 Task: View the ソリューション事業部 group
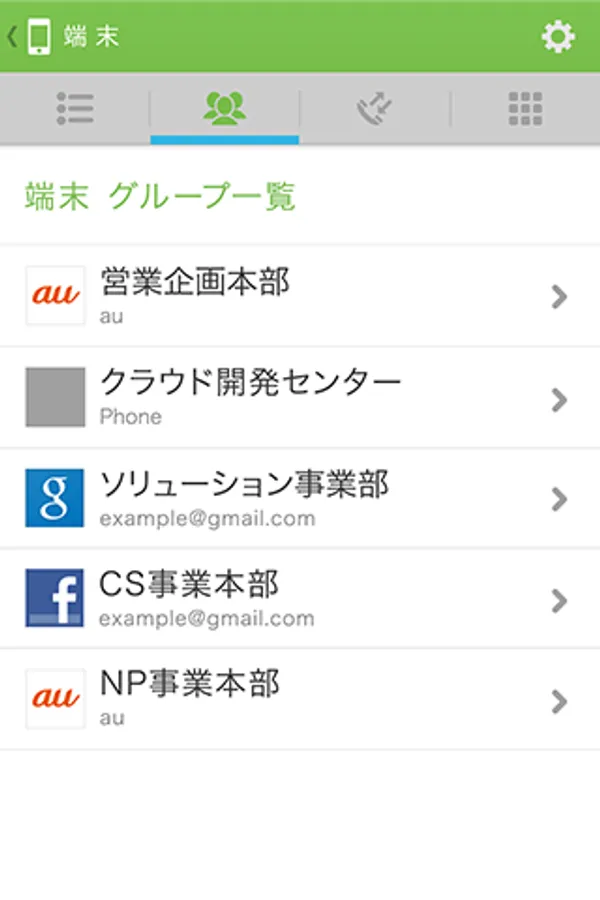(x=299, y=498)
